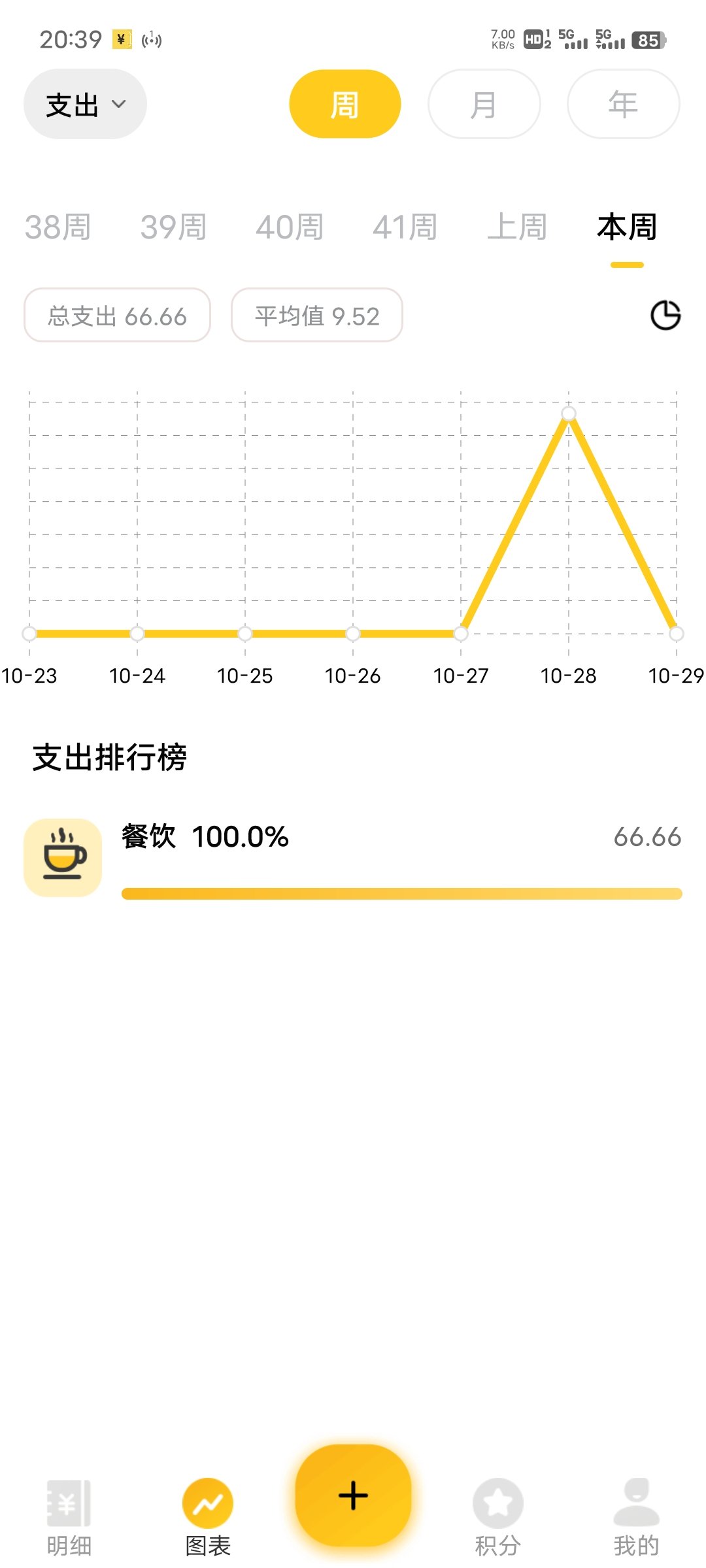Select the 41周 period

pos(405,227)
